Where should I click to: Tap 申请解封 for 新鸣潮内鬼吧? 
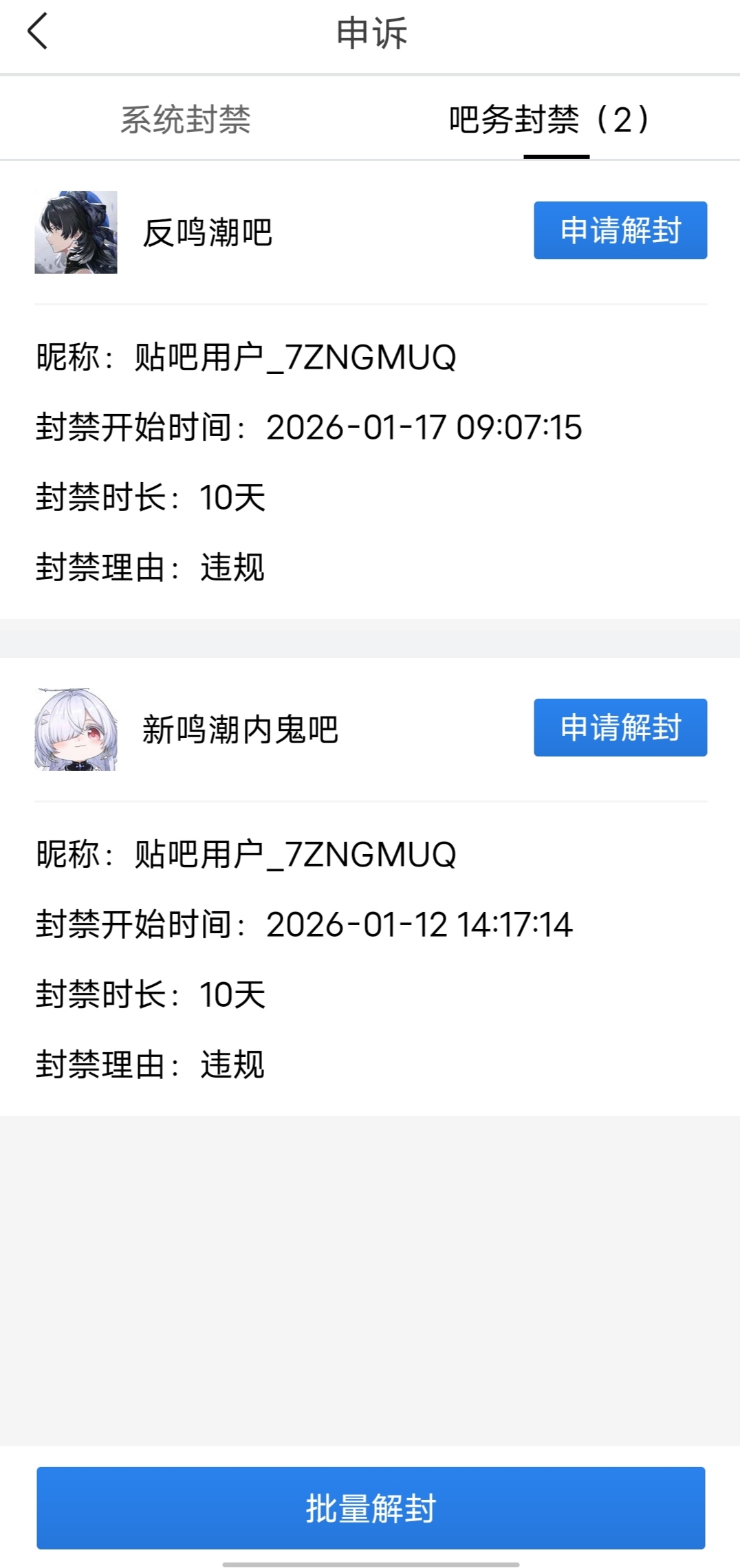[620, 728]
